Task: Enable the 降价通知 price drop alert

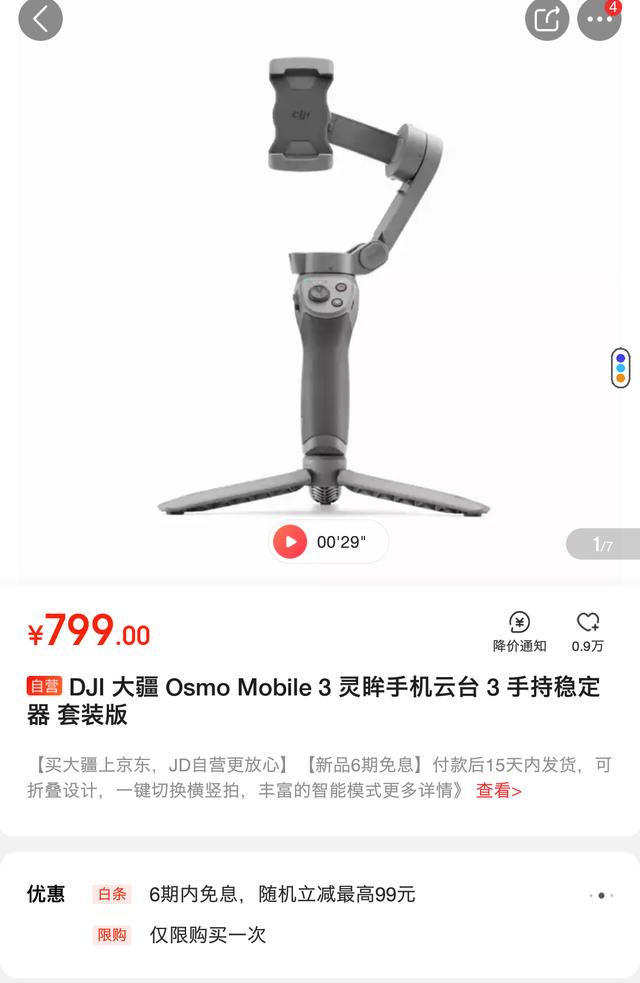Action: 519,632
